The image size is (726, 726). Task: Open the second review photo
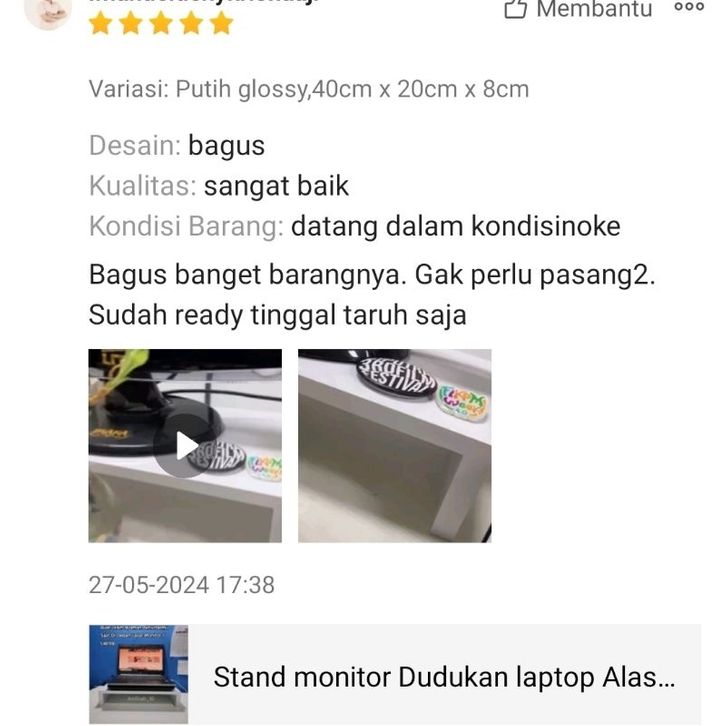click(x=394, y=446)
